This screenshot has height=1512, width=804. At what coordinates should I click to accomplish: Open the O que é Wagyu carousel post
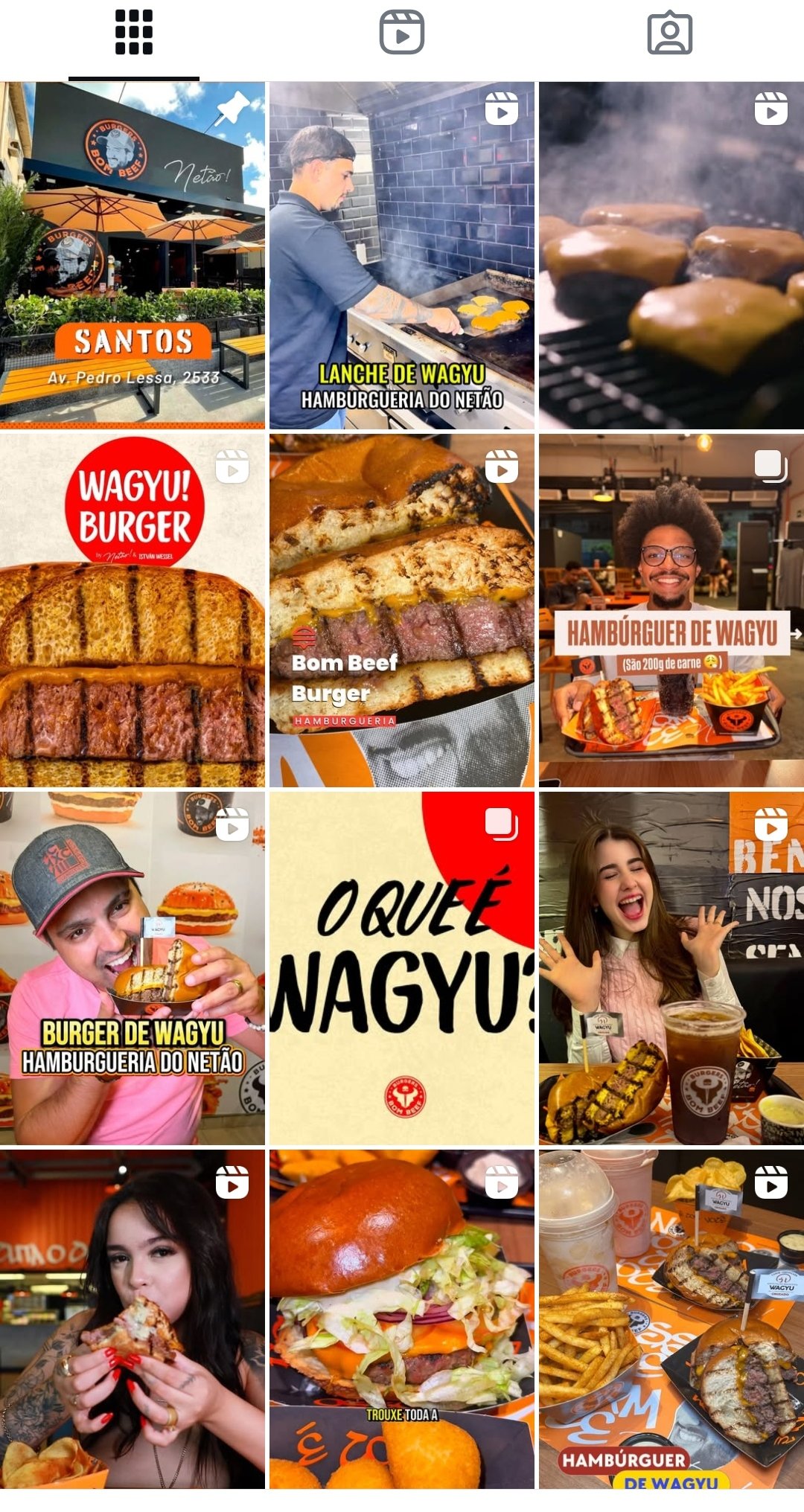click(x=402, y=968)
